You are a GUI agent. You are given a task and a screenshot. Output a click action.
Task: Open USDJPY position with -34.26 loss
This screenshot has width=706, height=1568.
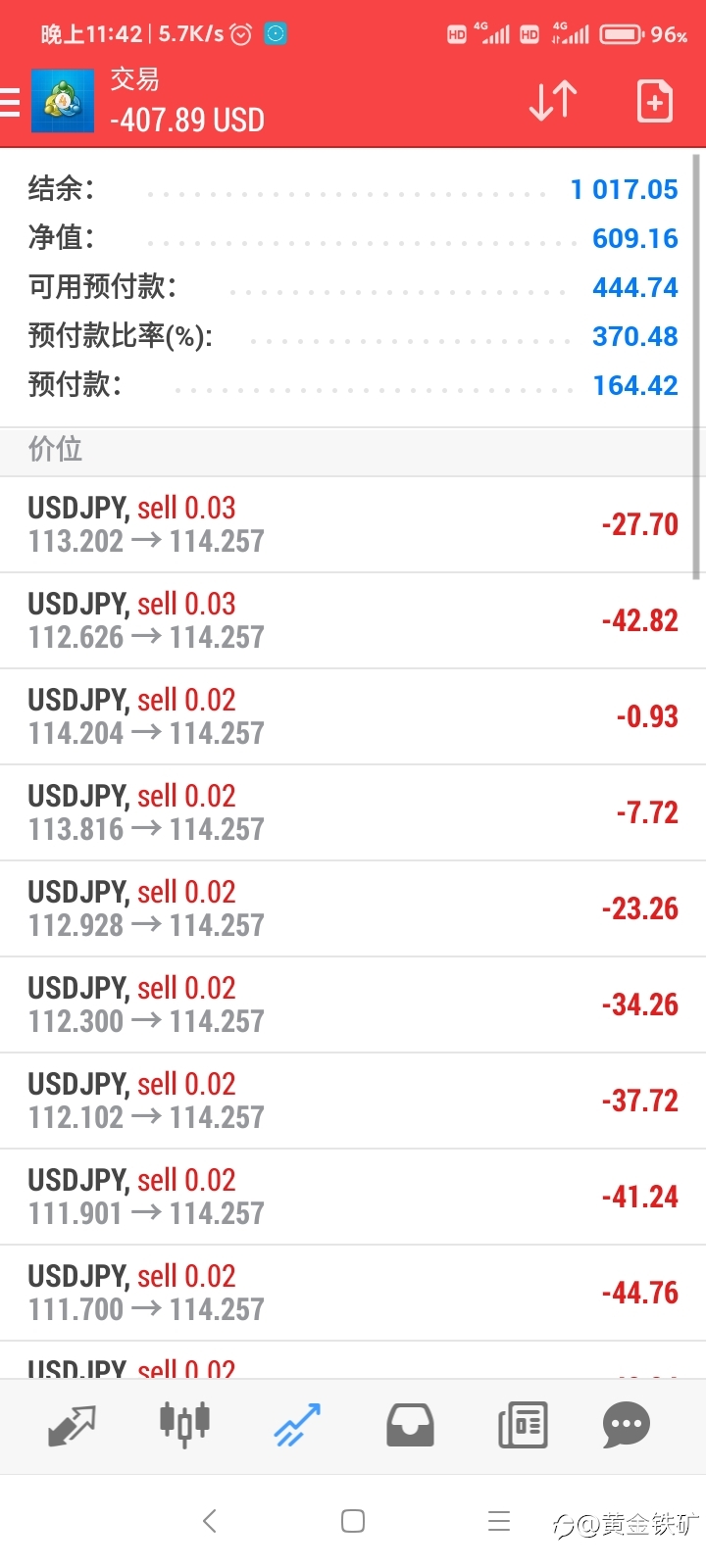coord(353,1005)
